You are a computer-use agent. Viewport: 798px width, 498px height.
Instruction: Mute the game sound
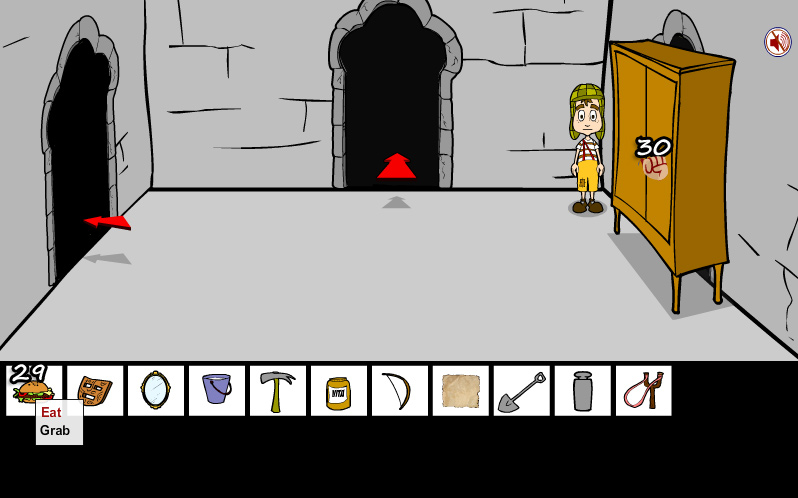(777, 42)
